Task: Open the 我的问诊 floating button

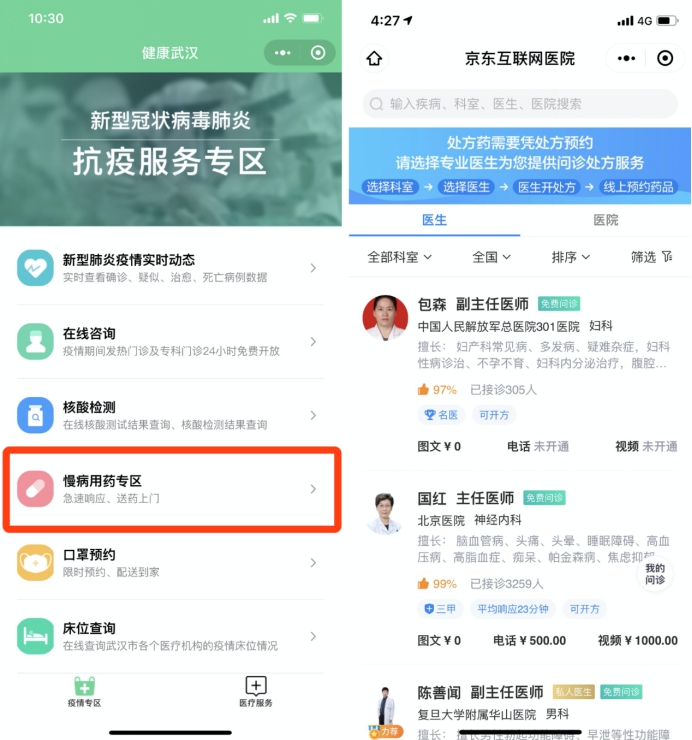Action: pos(655,574)
